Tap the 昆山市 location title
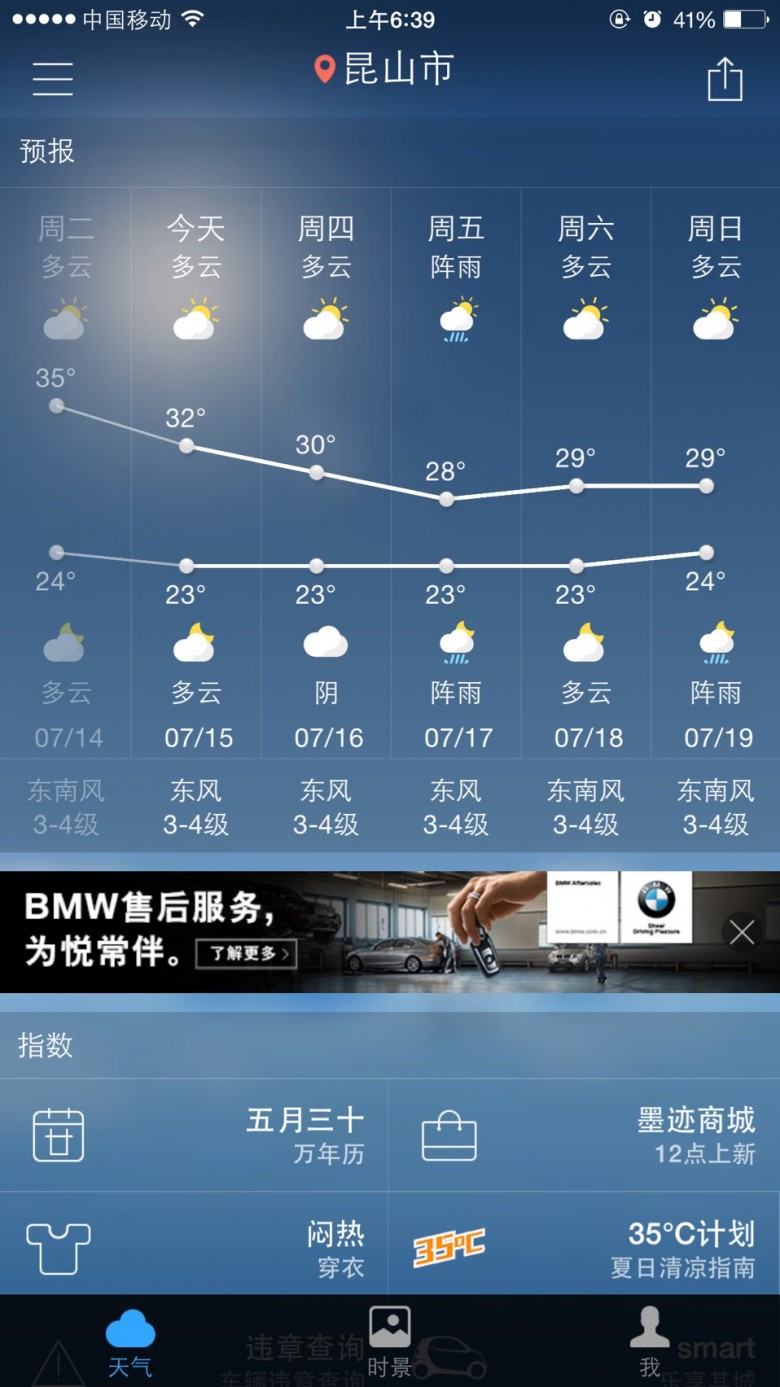Viewport: 780px width, 1387px height. coord(384,69)
